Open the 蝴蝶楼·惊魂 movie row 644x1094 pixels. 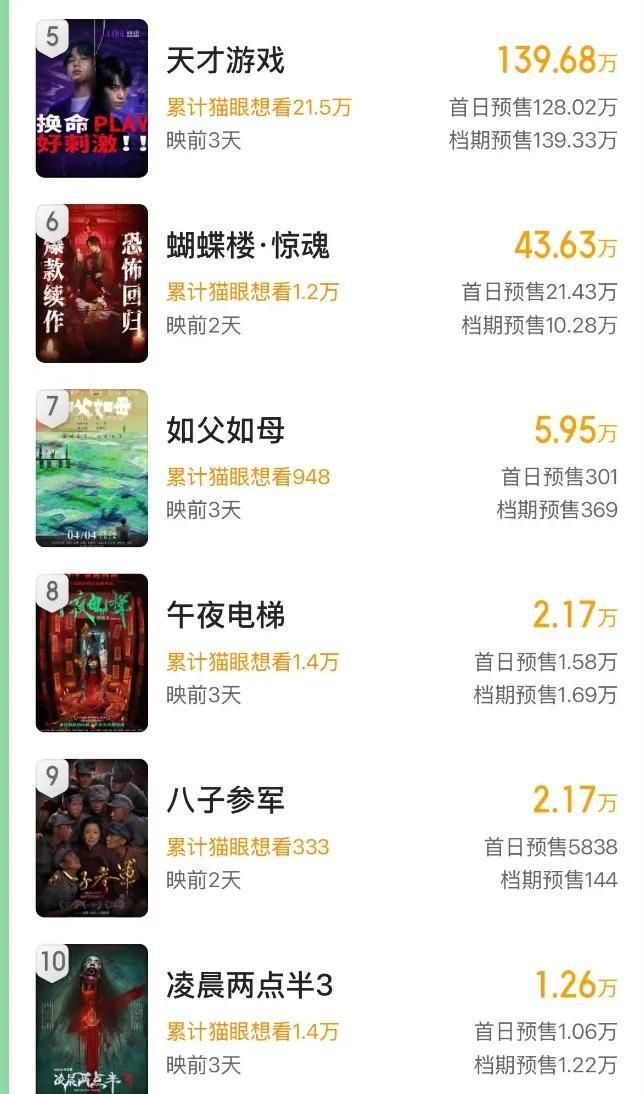(327, 283)
